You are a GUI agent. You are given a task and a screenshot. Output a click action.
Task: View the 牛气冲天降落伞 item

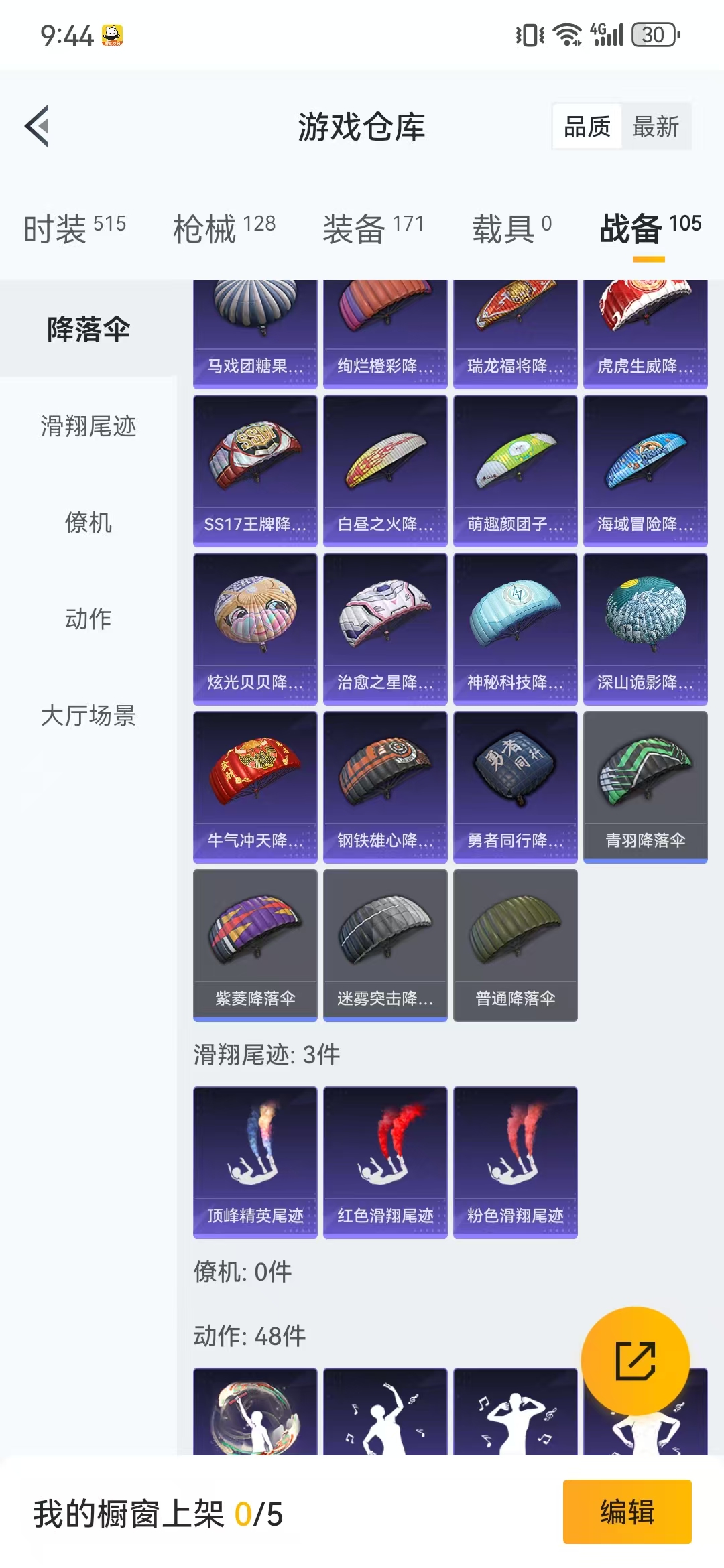[x=255, y=787]
